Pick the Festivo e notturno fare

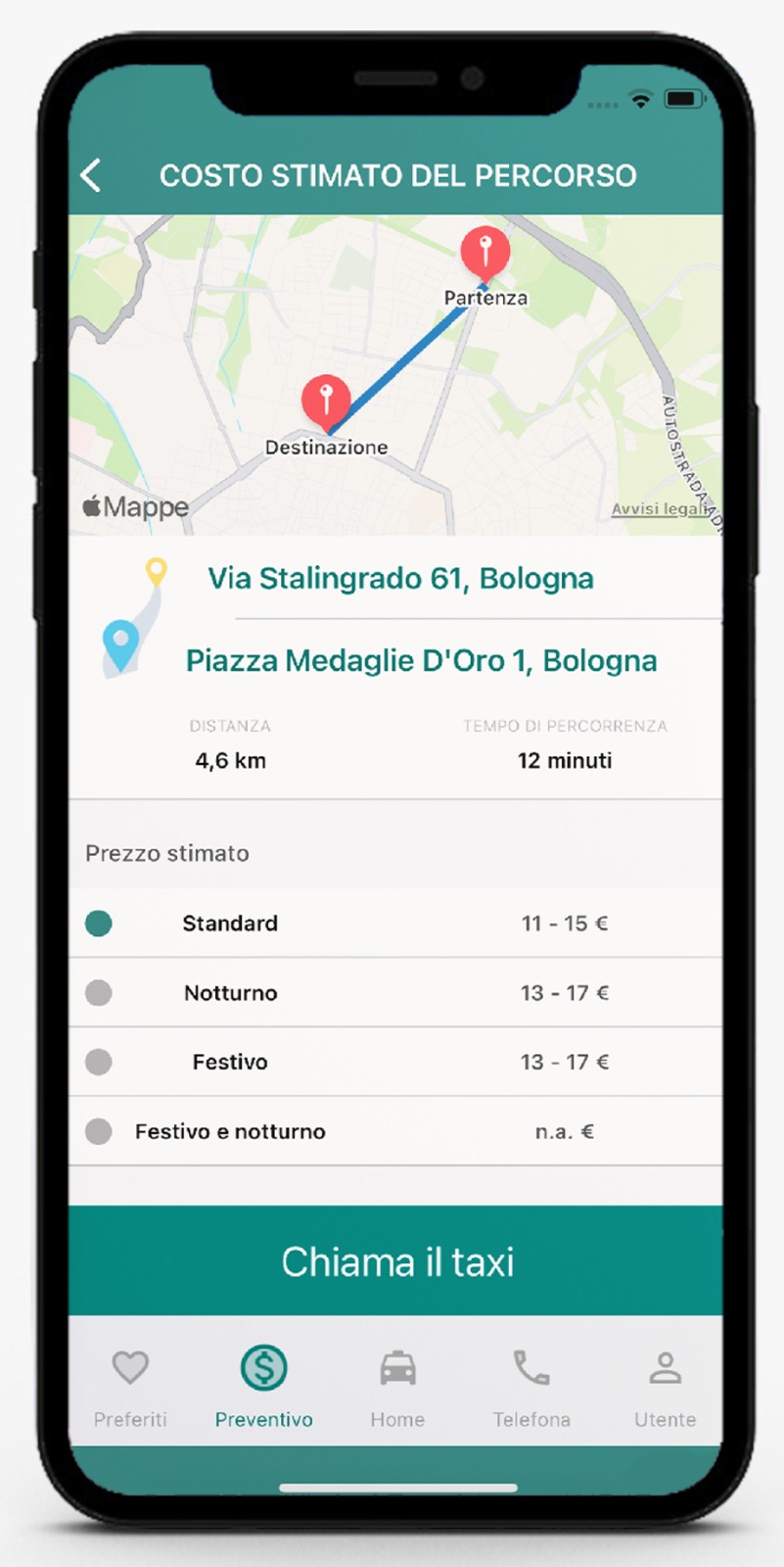99,1132
